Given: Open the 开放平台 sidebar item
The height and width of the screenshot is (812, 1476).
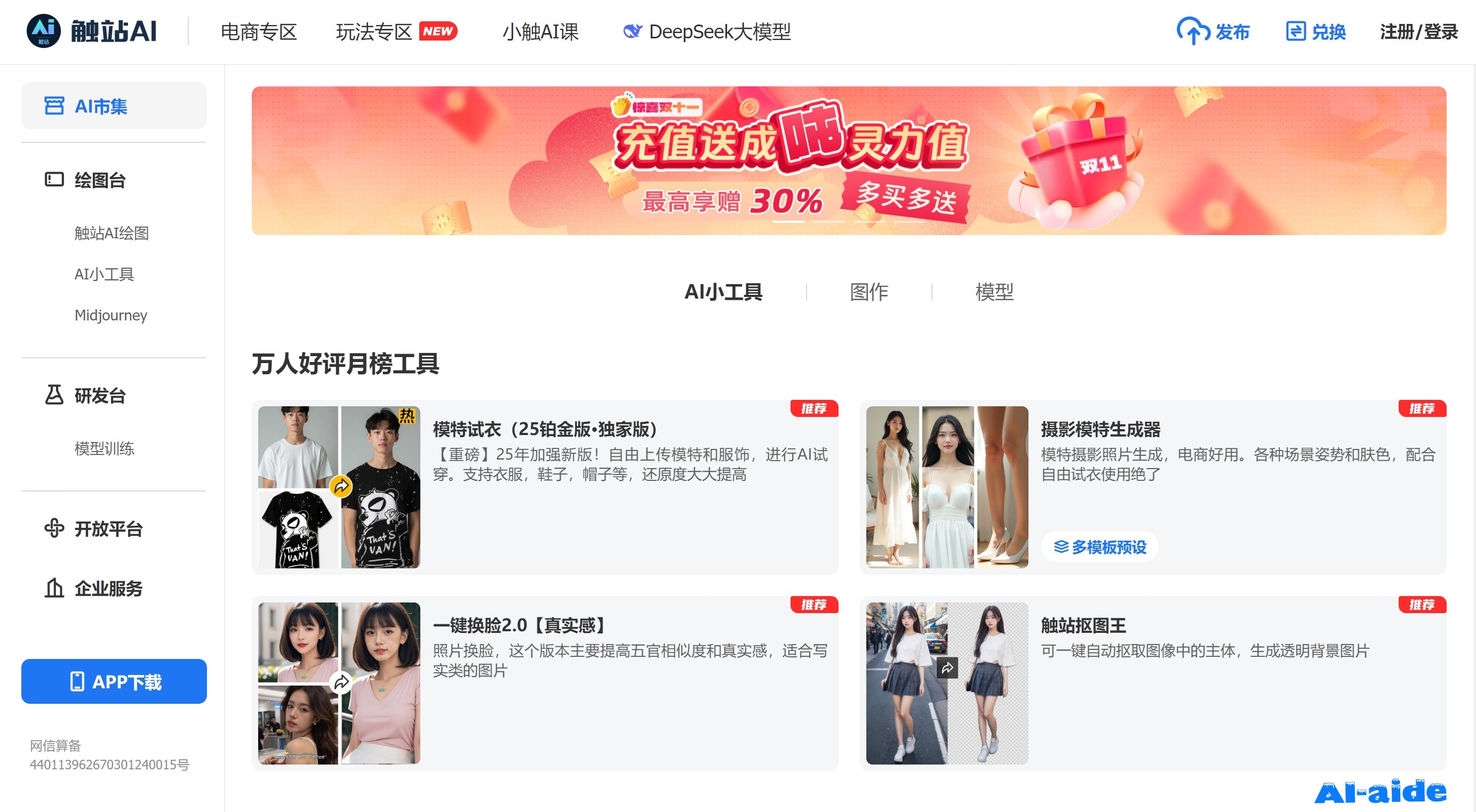Looking at the screenshot, I should [x=108, y=528].
